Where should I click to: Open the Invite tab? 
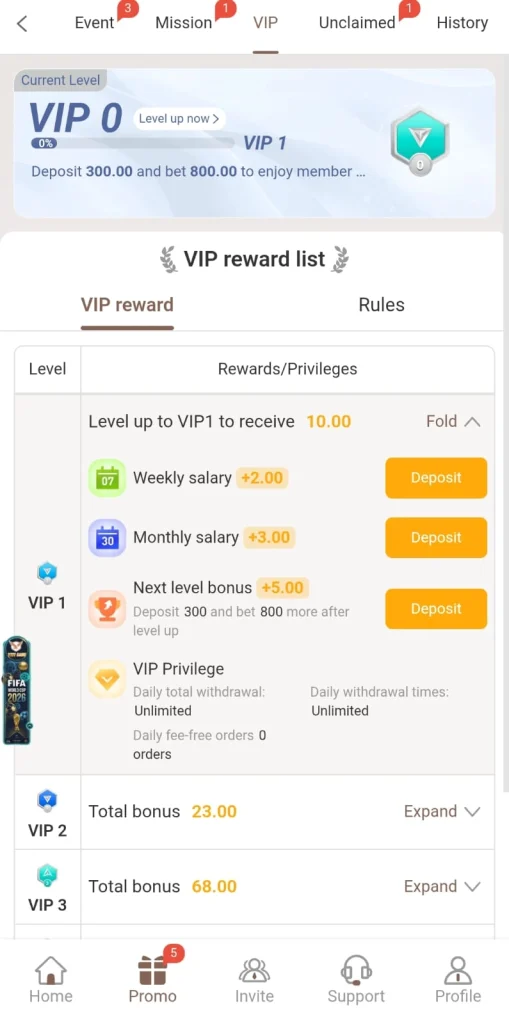[254, 980]
